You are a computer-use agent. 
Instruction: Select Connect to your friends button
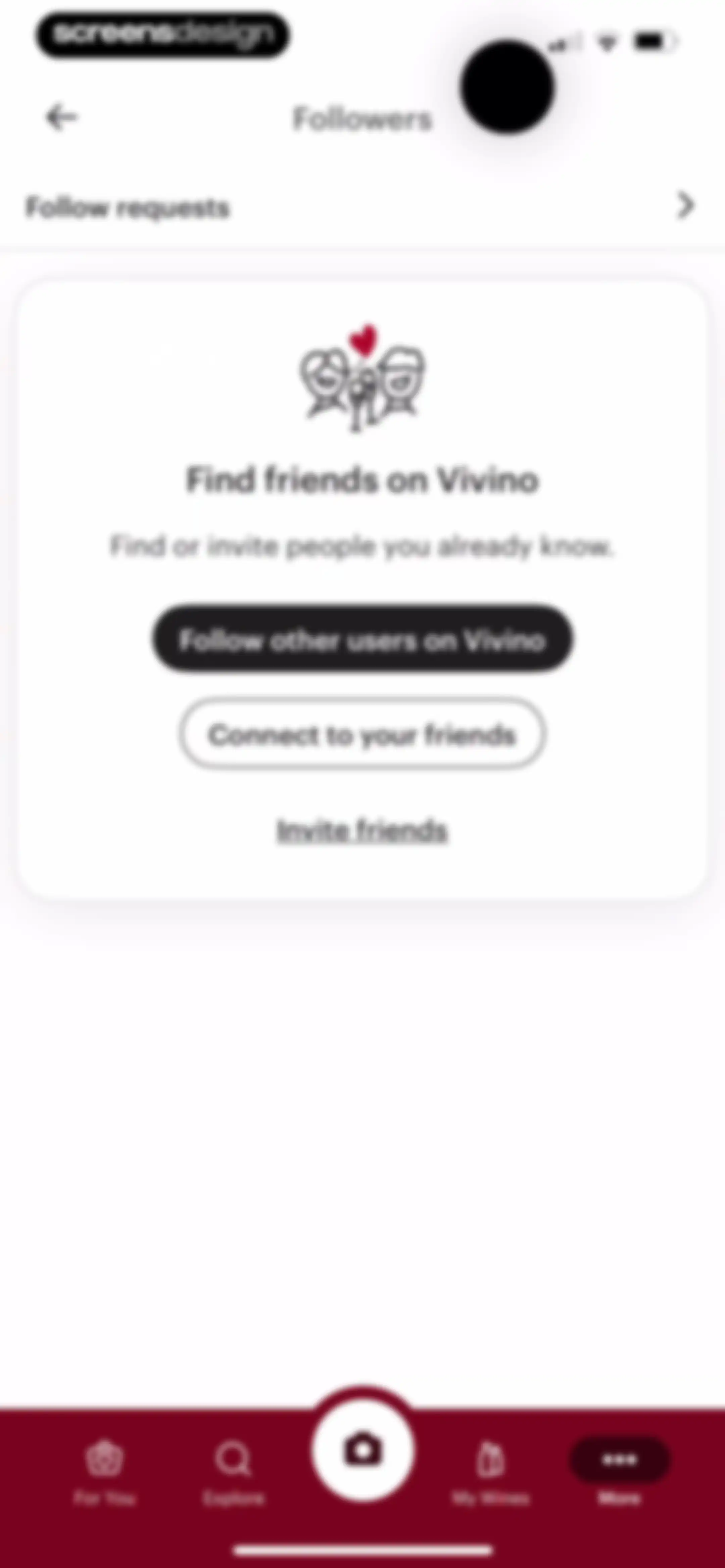[362, 734]
